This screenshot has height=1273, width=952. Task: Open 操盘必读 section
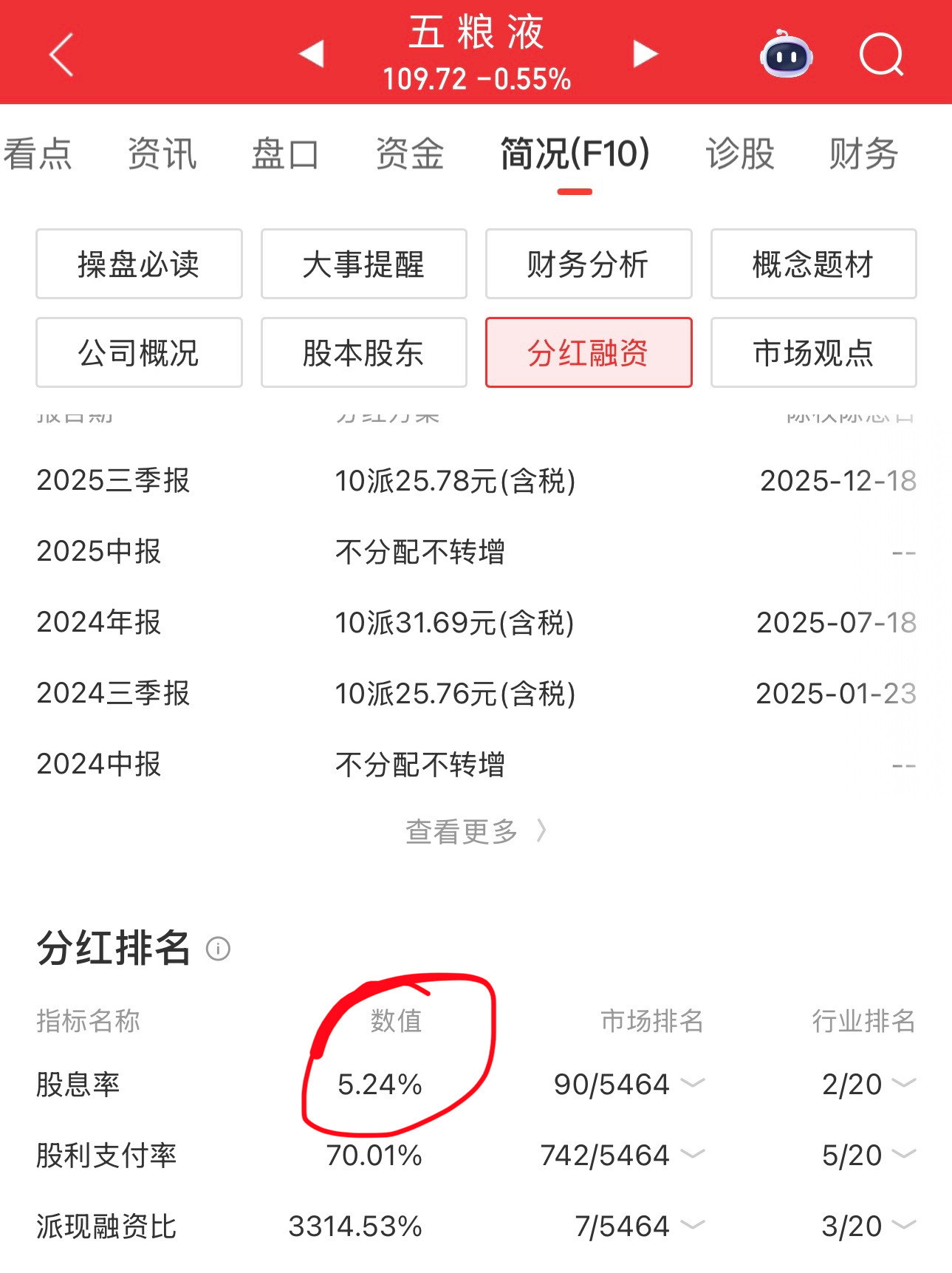point(139,264)
